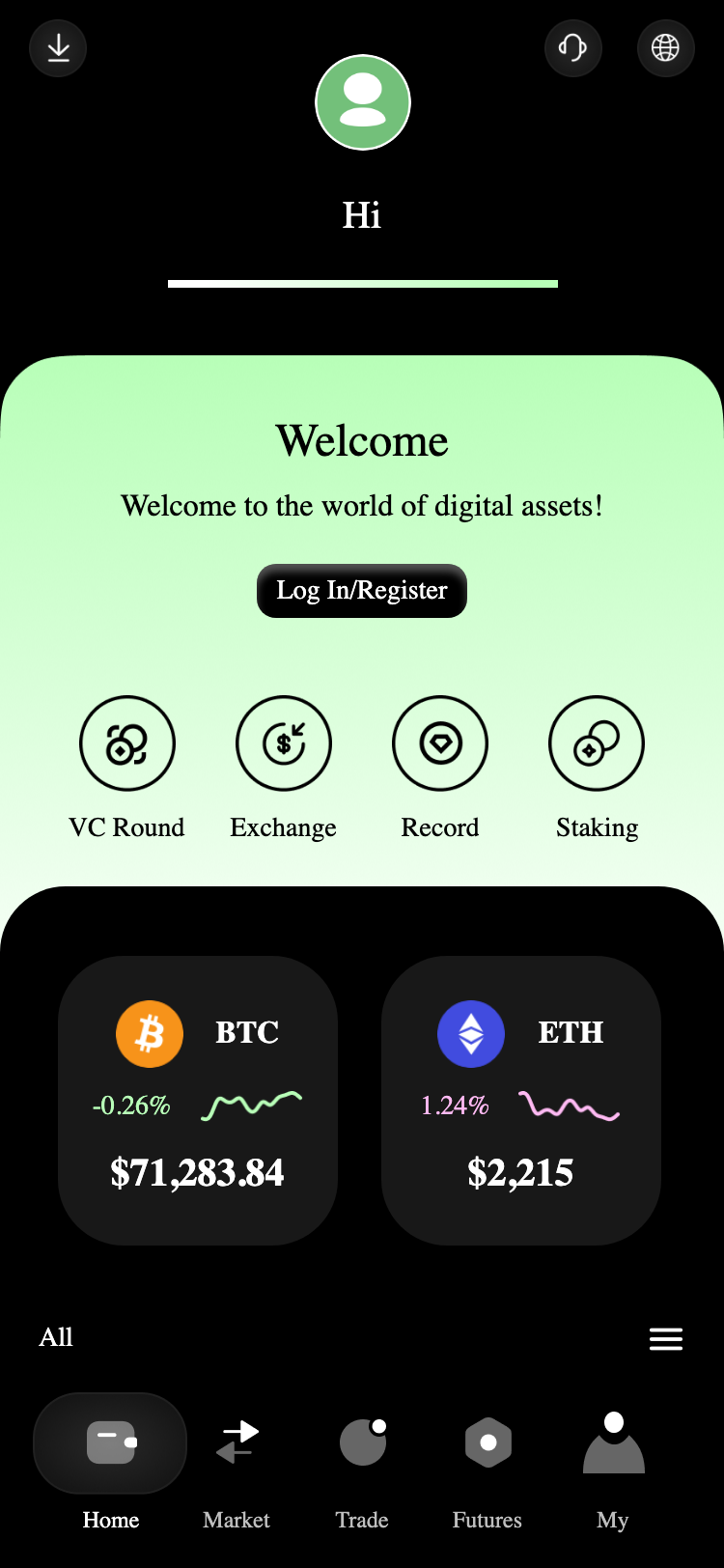Open VC Round
This screenshot has height=1568, width=724.
pyautogui.click(x=126, y=743)
